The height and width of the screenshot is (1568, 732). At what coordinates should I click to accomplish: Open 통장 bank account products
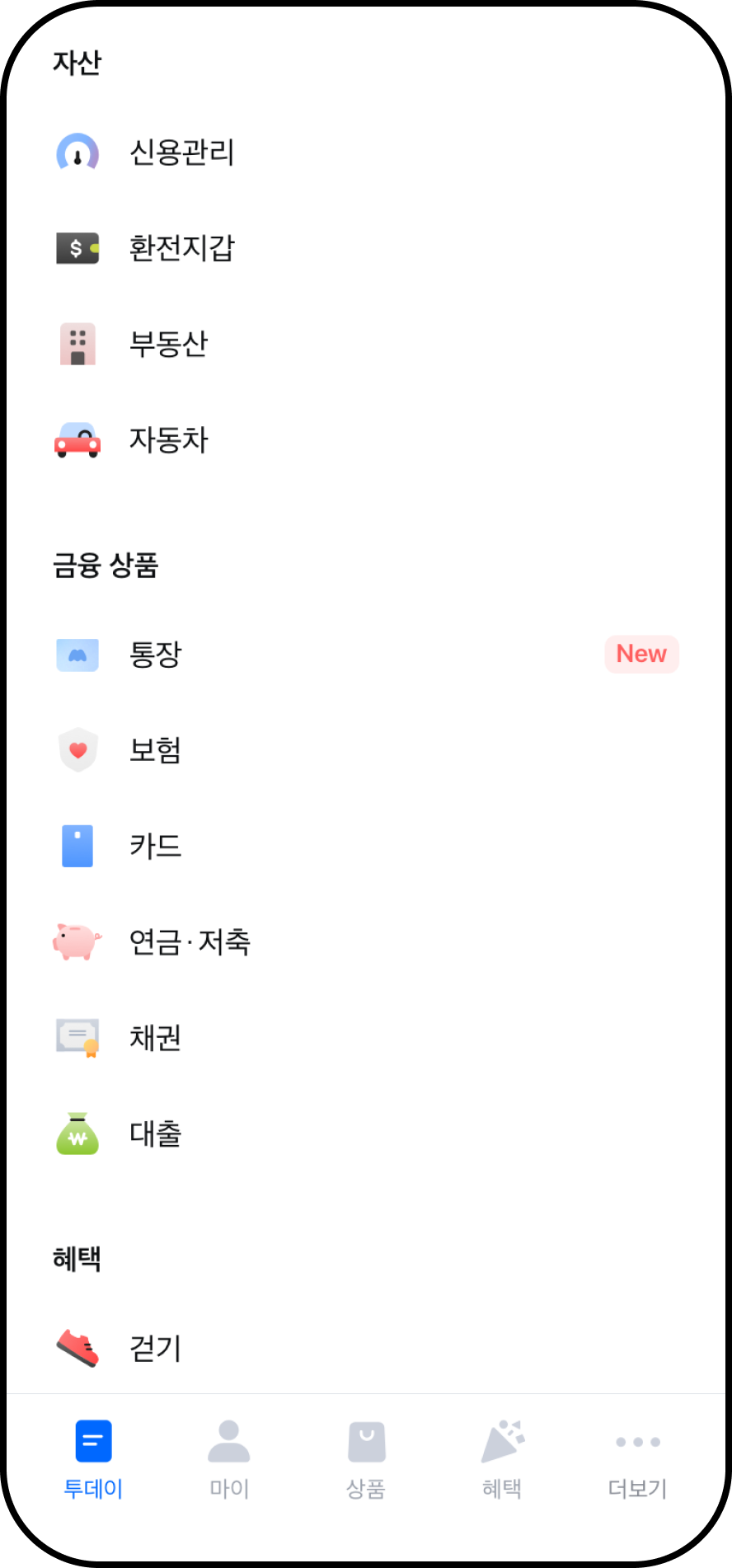tap(155, 655)
